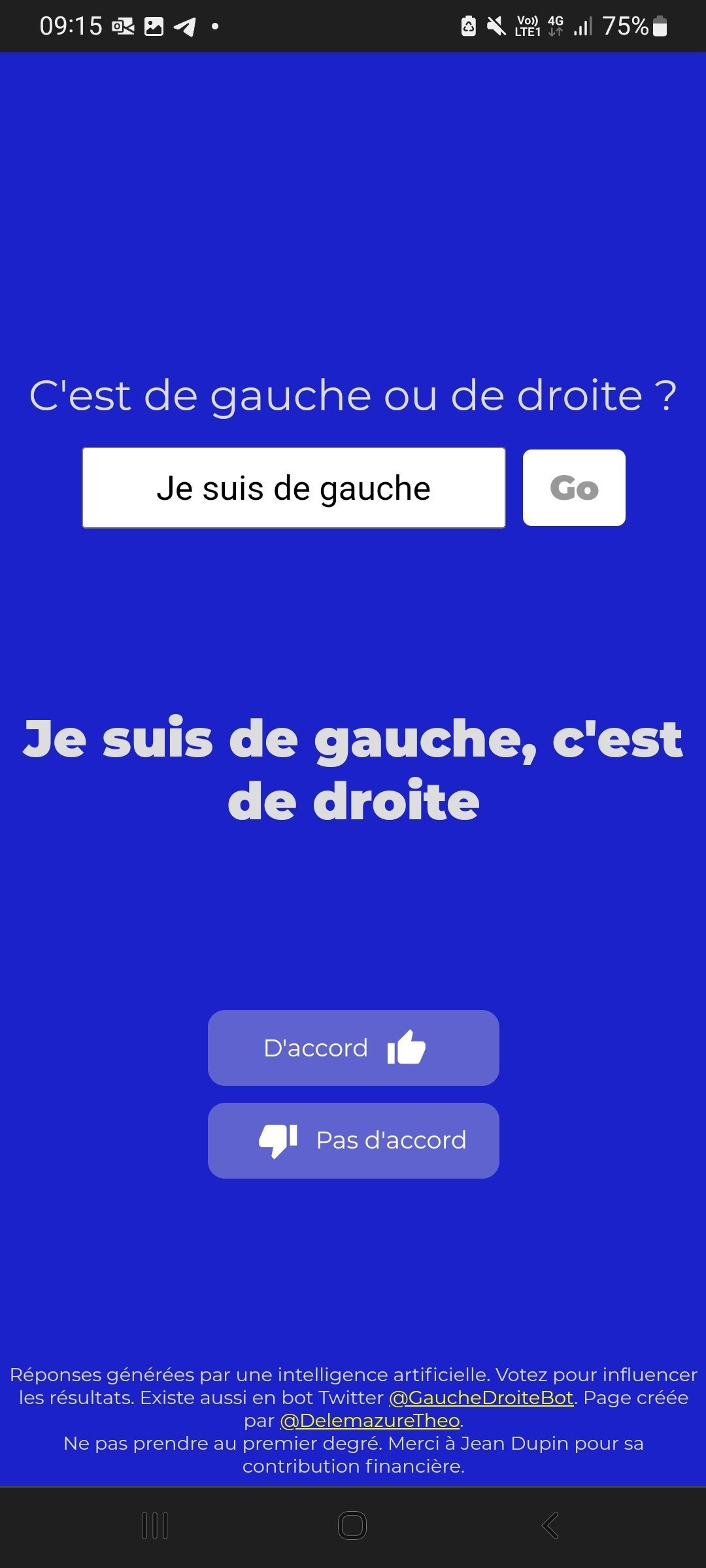Vote D'accord with the thumbs up
Image resolution: width=706 pixels, height=1568 pixels.
(354, 1048)
